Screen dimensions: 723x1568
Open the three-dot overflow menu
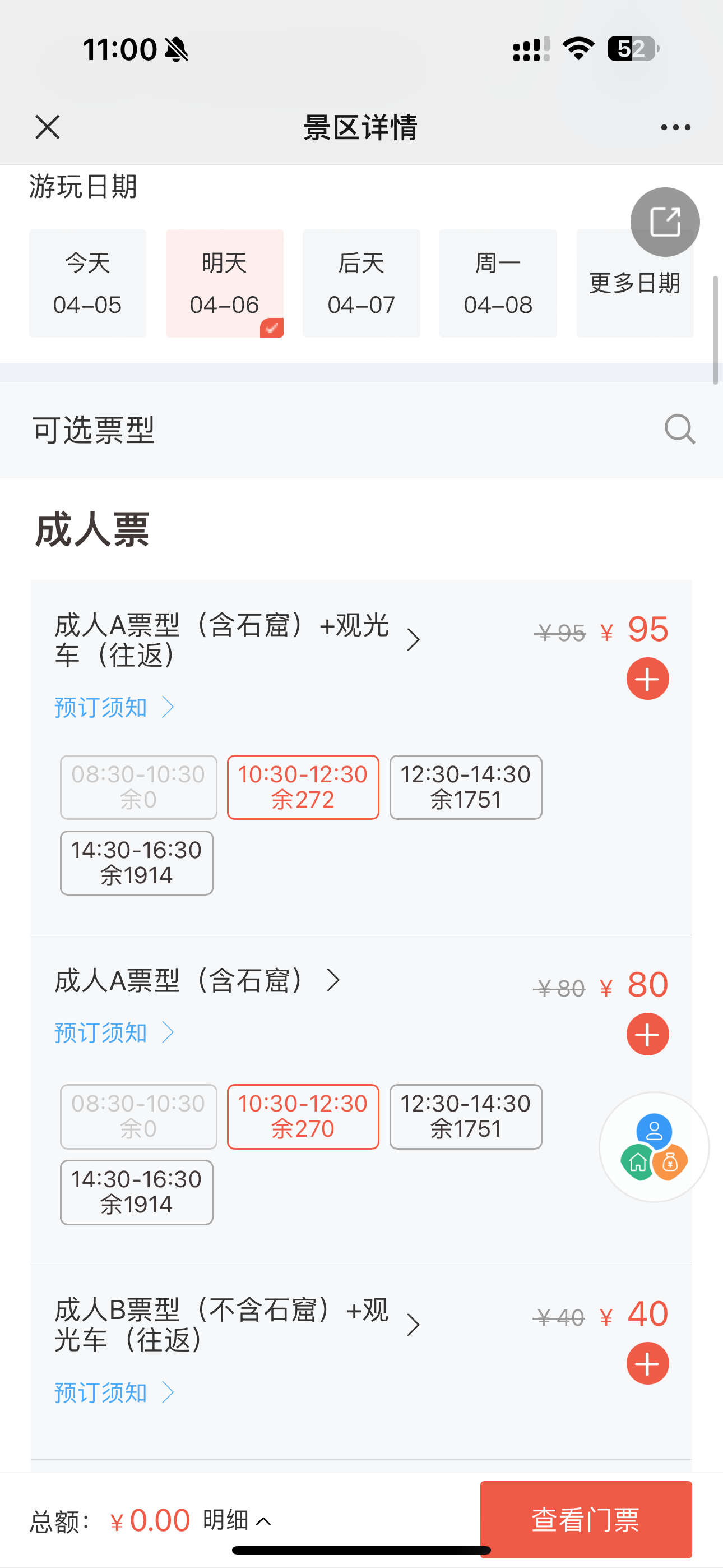[675, 127]
